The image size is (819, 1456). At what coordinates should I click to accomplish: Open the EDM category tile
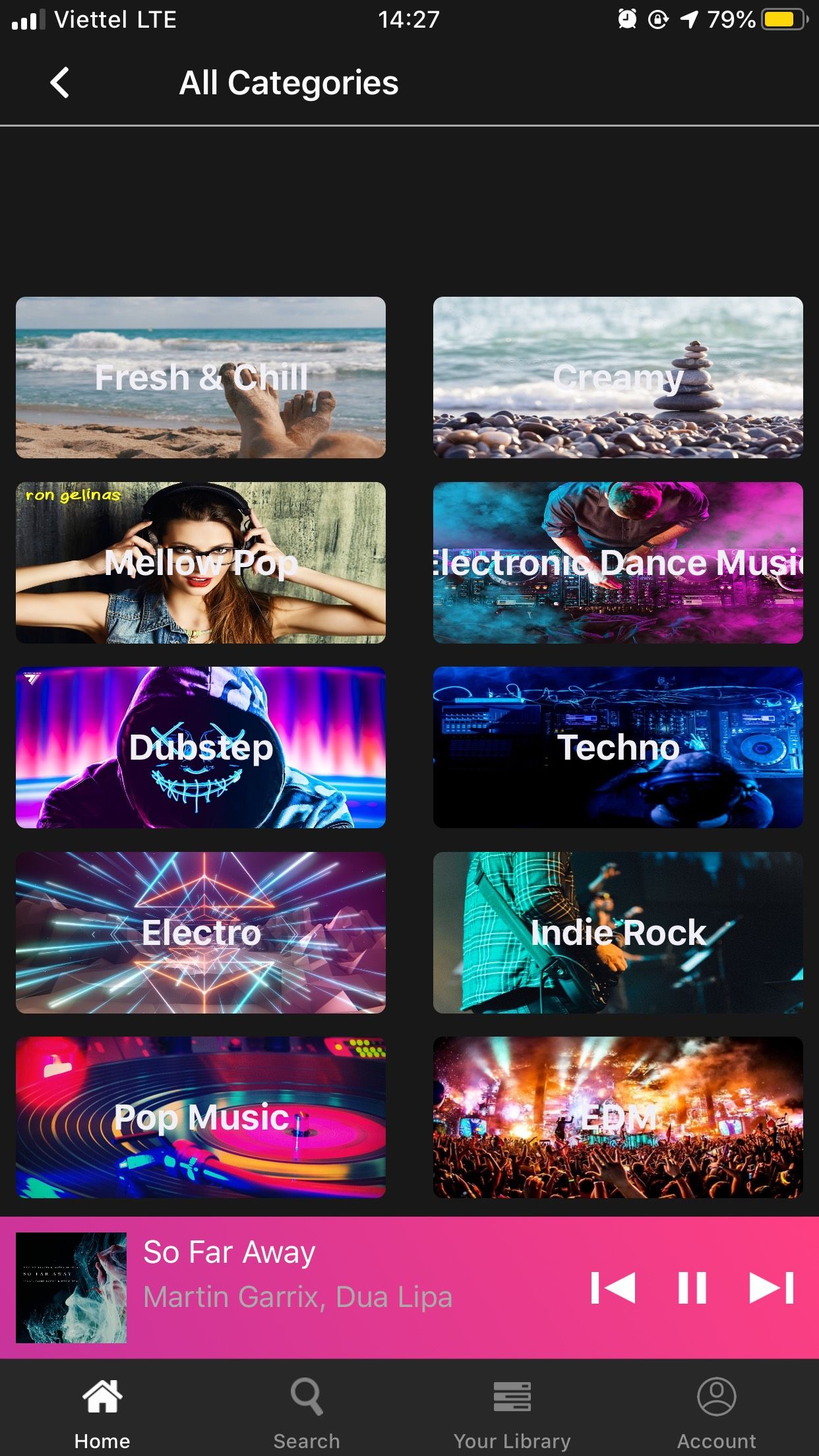click(618, 1117)
